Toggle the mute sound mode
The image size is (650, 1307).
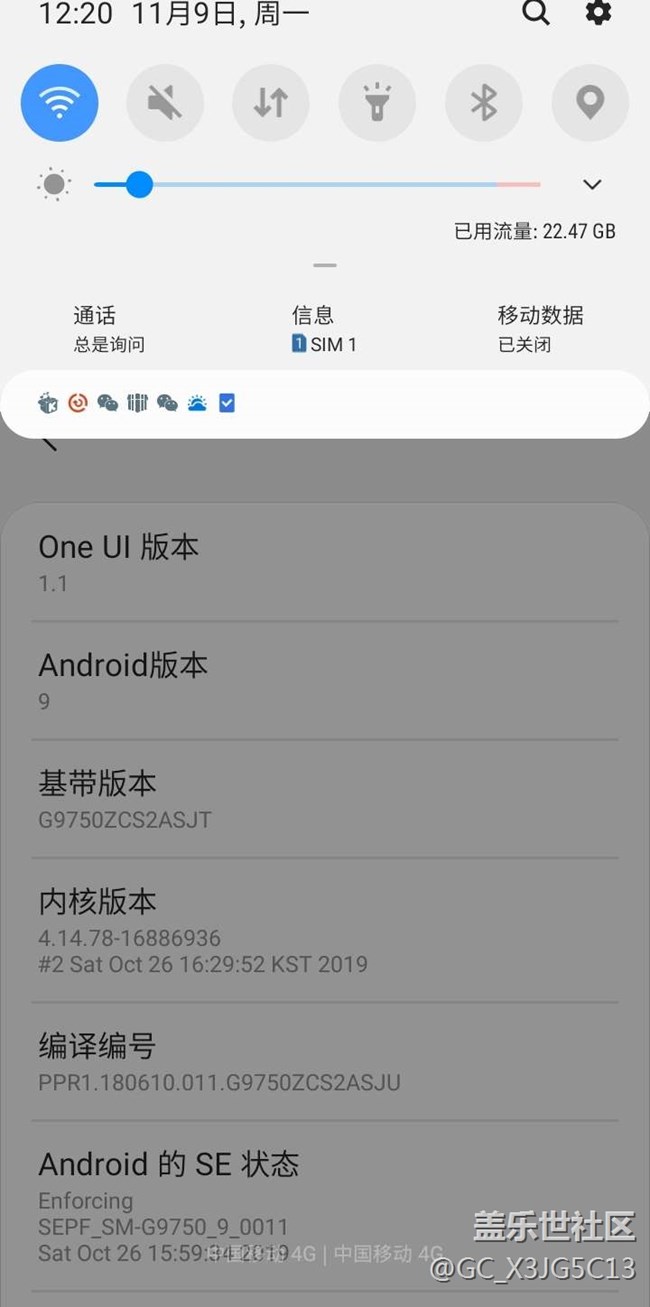coord(165,103)
